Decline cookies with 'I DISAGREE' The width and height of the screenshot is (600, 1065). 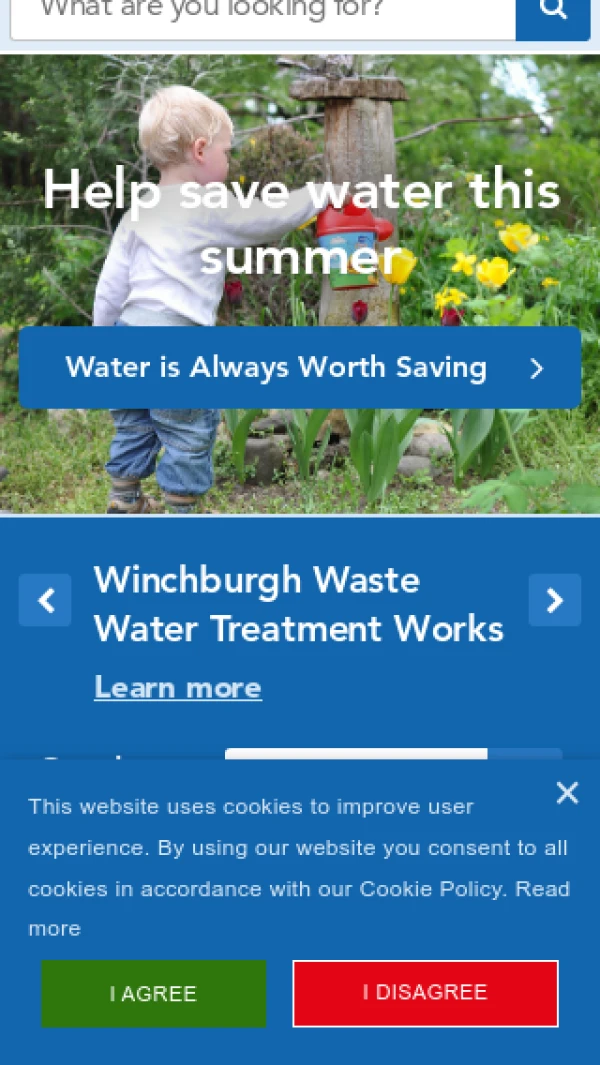(425, 993)
